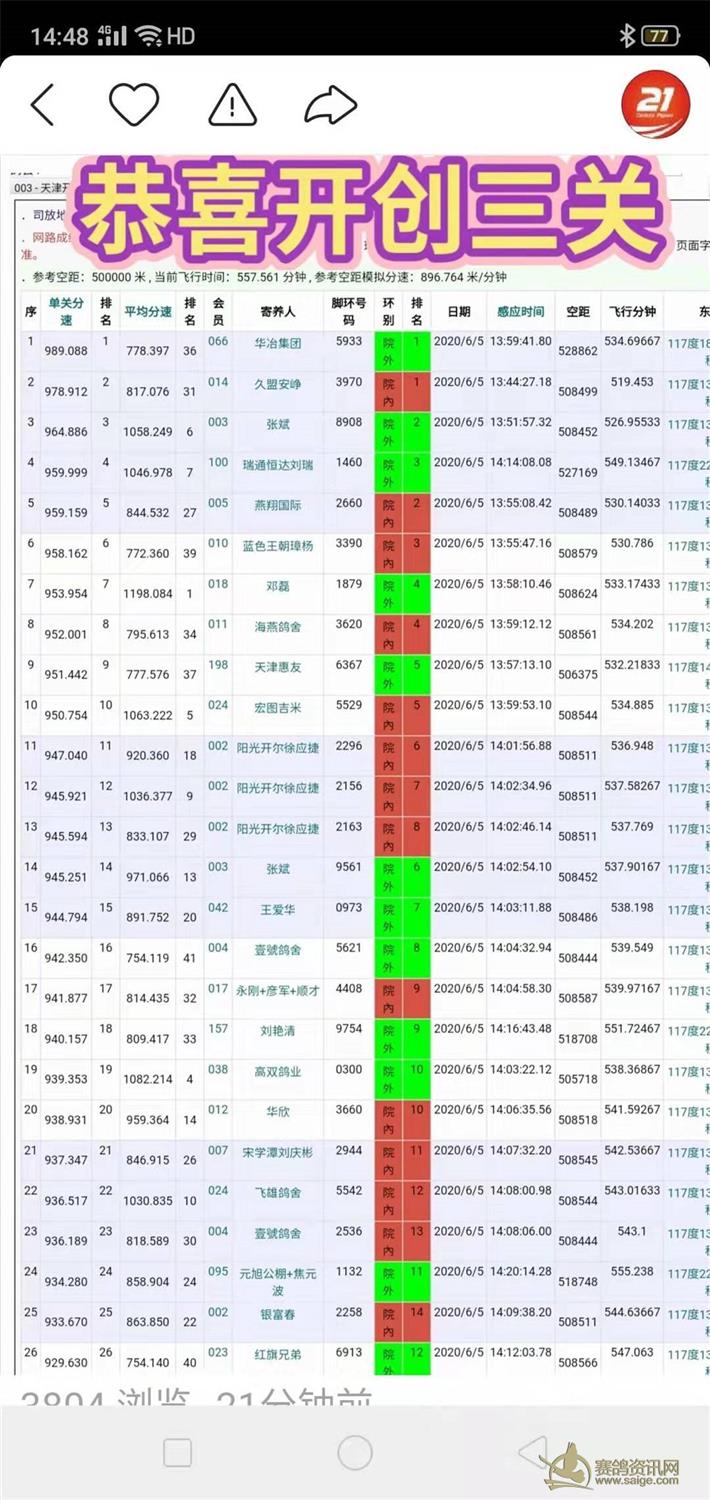Report the post via the warning triangle
Screen dimensions: 710x1500
coord(232,104)
